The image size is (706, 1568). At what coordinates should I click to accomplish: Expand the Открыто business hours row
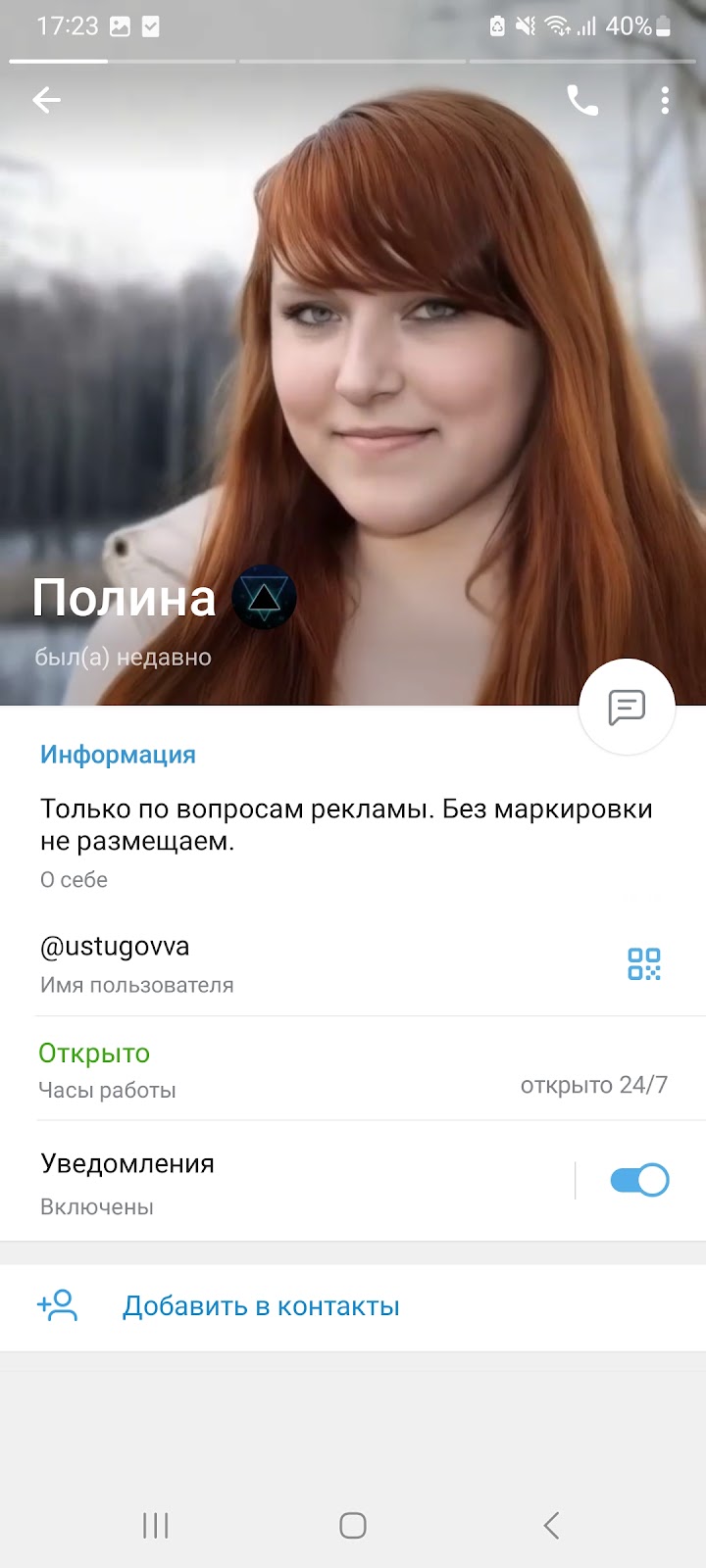coord(353,1069)
